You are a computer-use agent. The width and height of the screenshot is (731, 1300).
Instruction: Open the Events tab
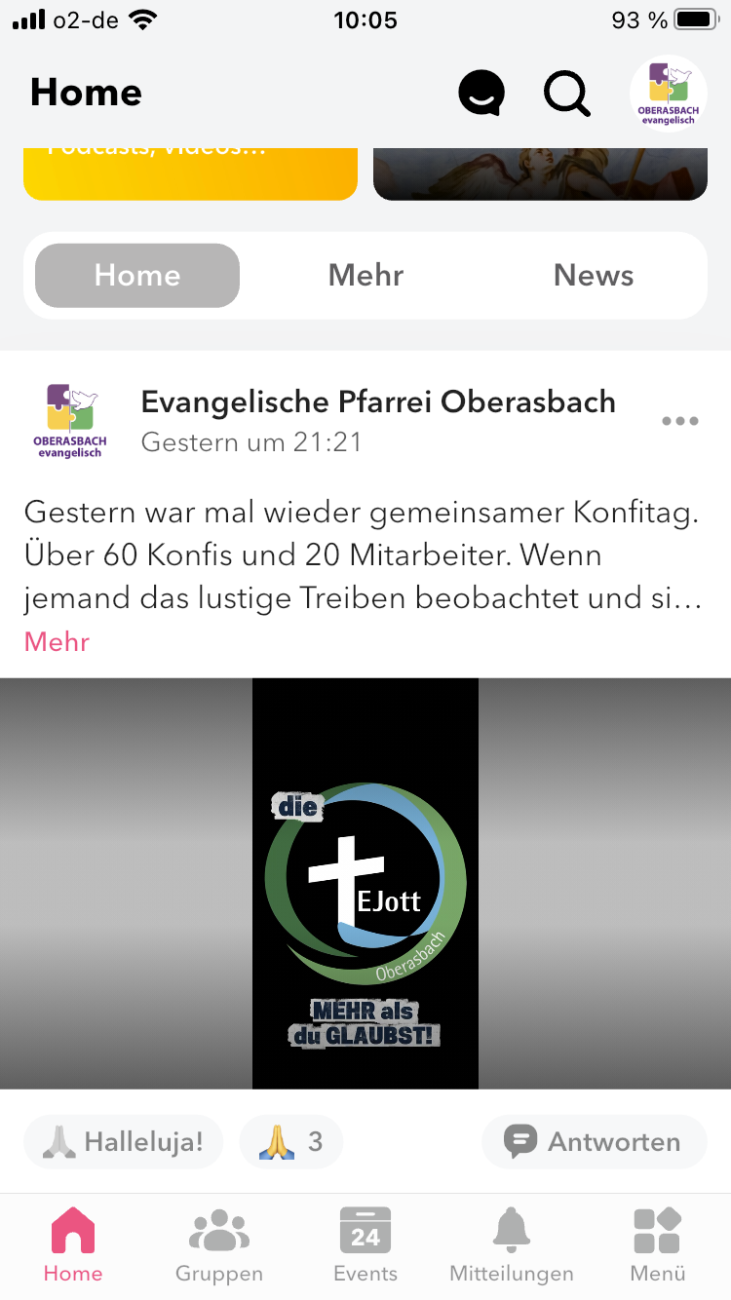(x=365, y=1245)
